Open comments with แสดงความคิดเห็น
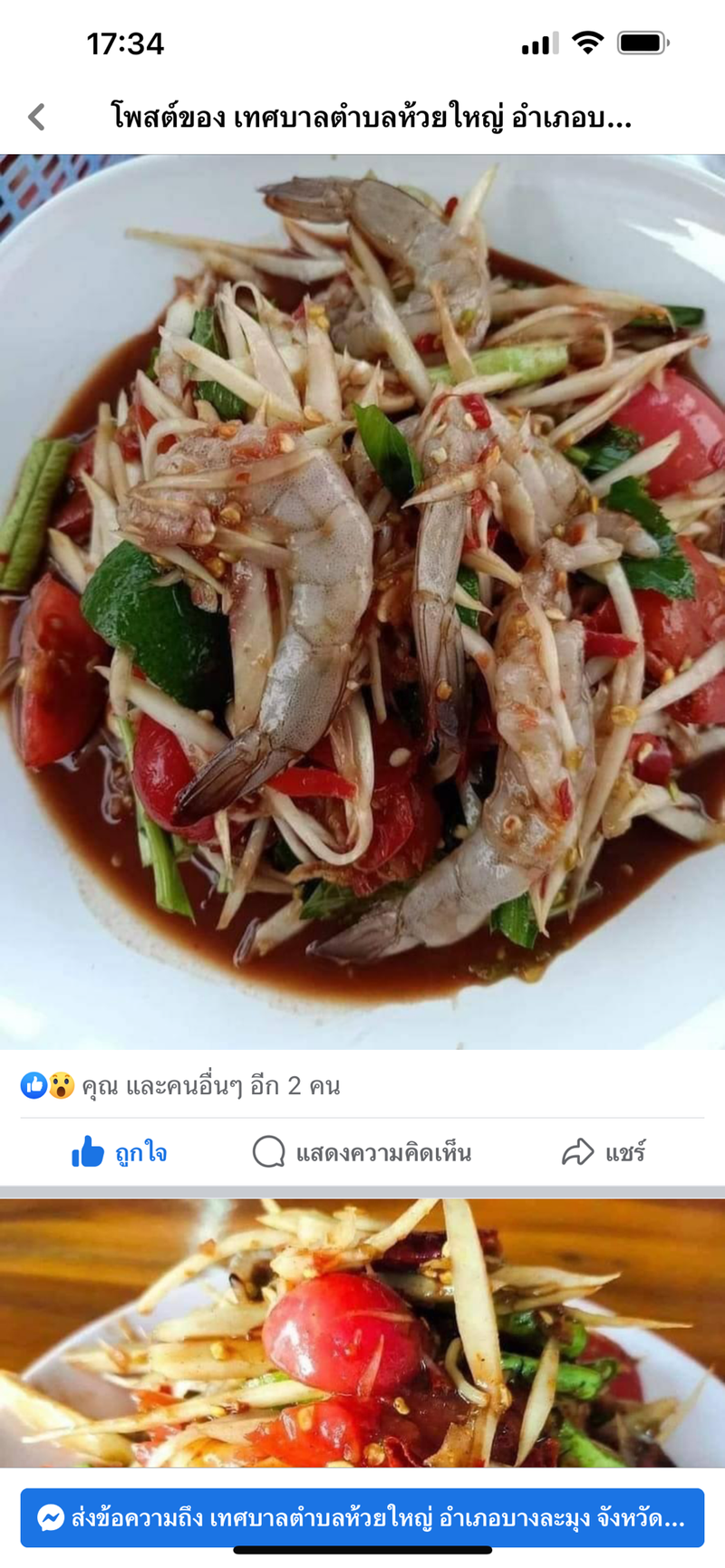725x1568 pixels. pyautogui.click(x=362, y=1152)
